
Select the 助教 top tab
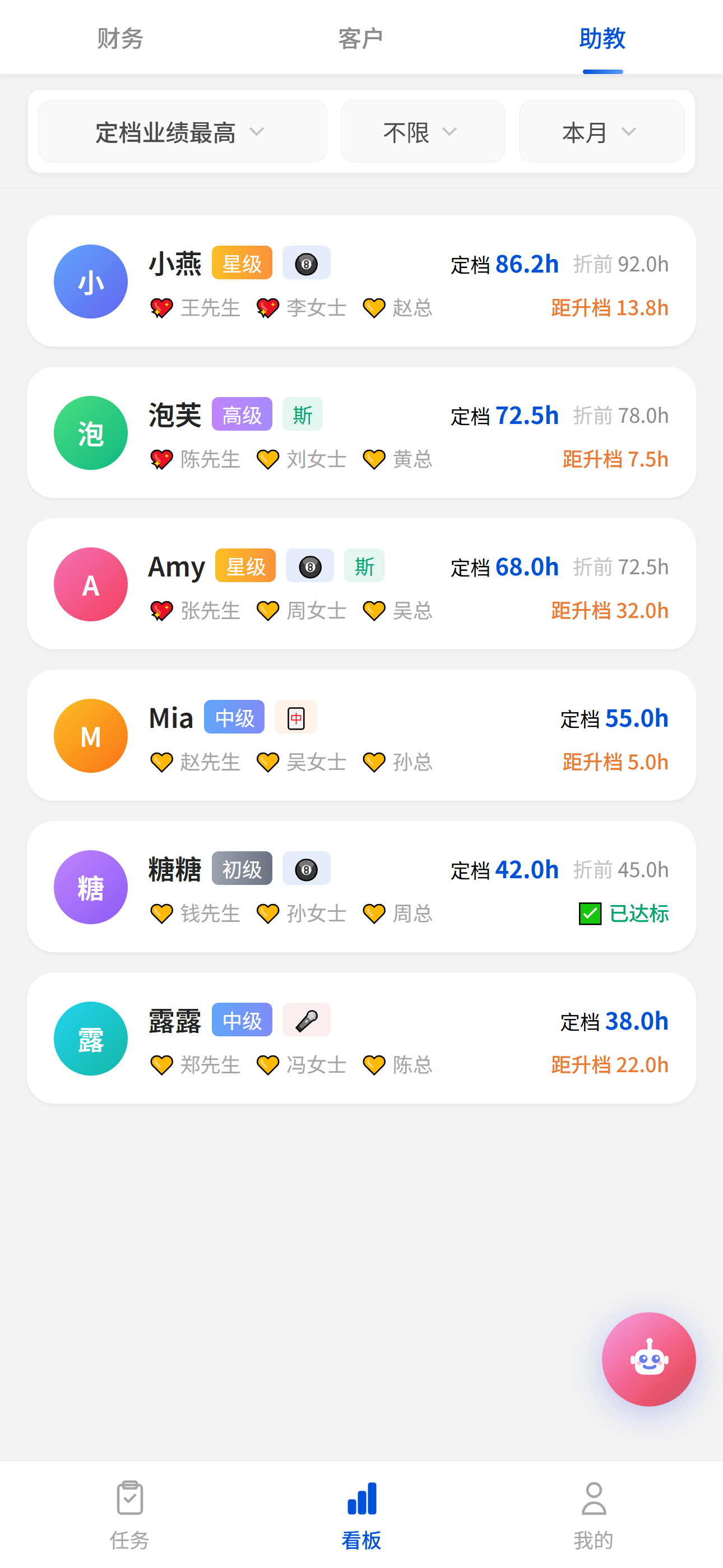pos(602,38)
